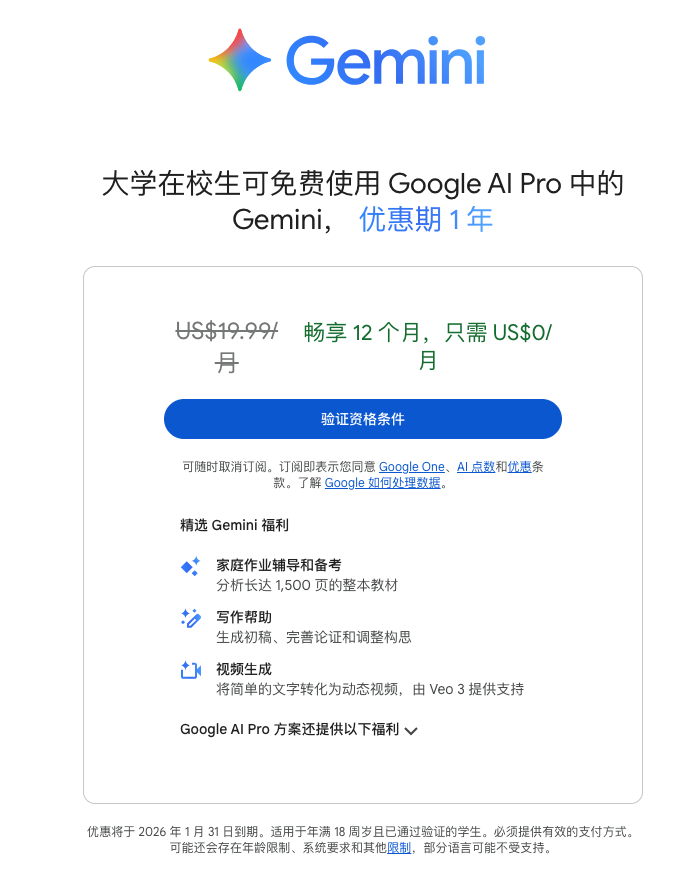Screen dimensions: 700x874
Task: Expand Google AI Pro 方案还提供以下福利
Action: (299, 730)
